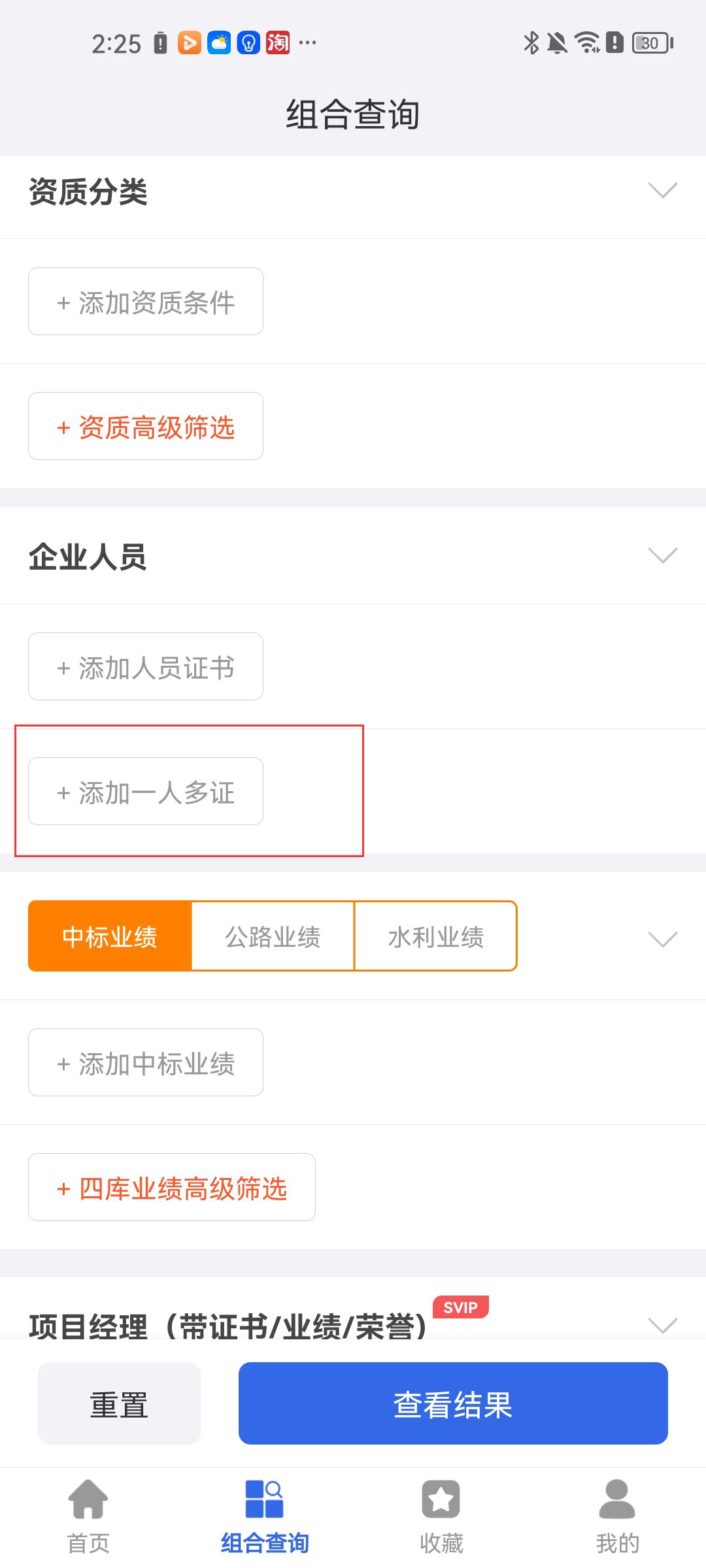
Task: Tap 添加资质条件 button
Action: [x=146, y=302]
